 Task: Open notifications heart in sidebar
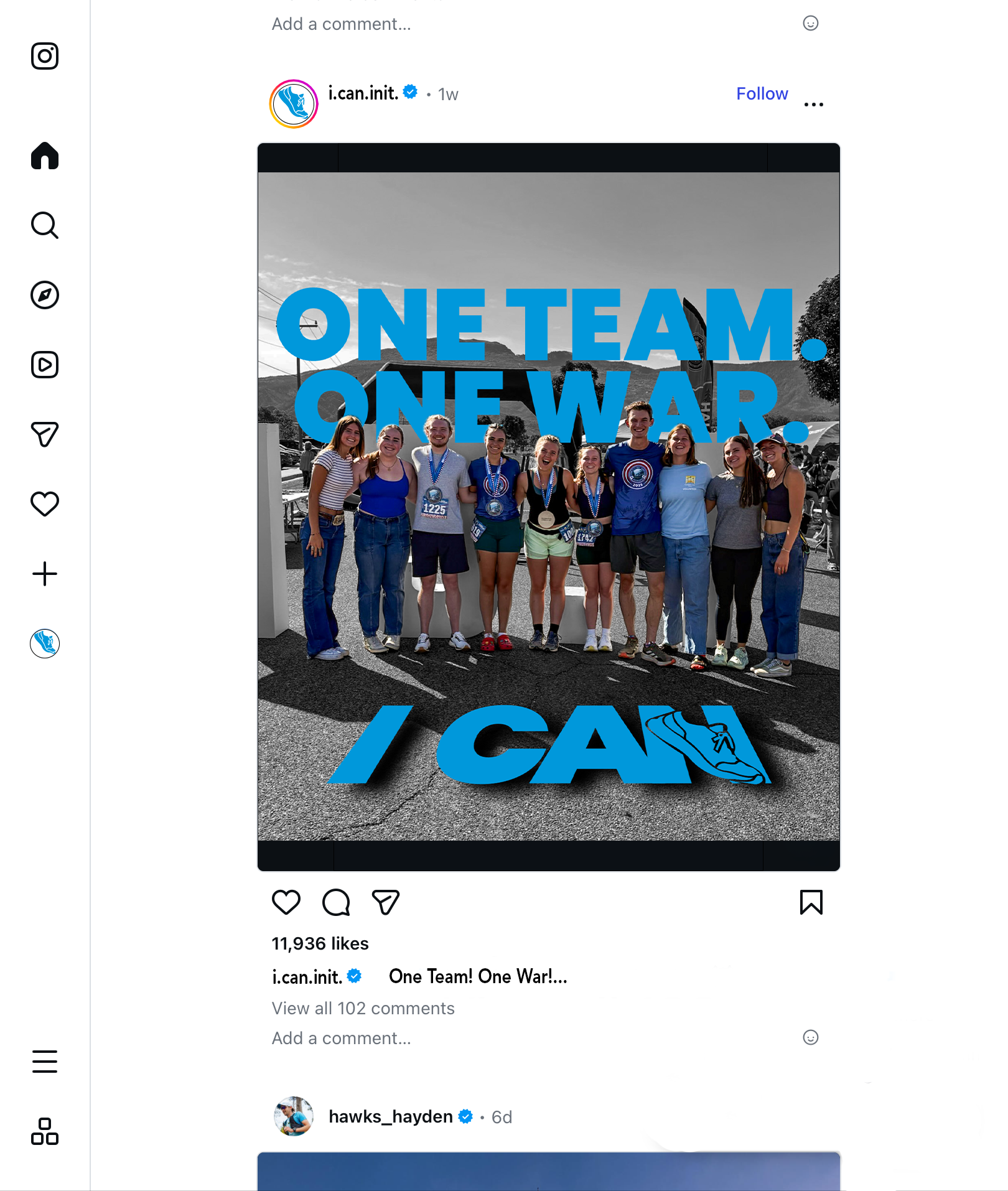[45, 504]
